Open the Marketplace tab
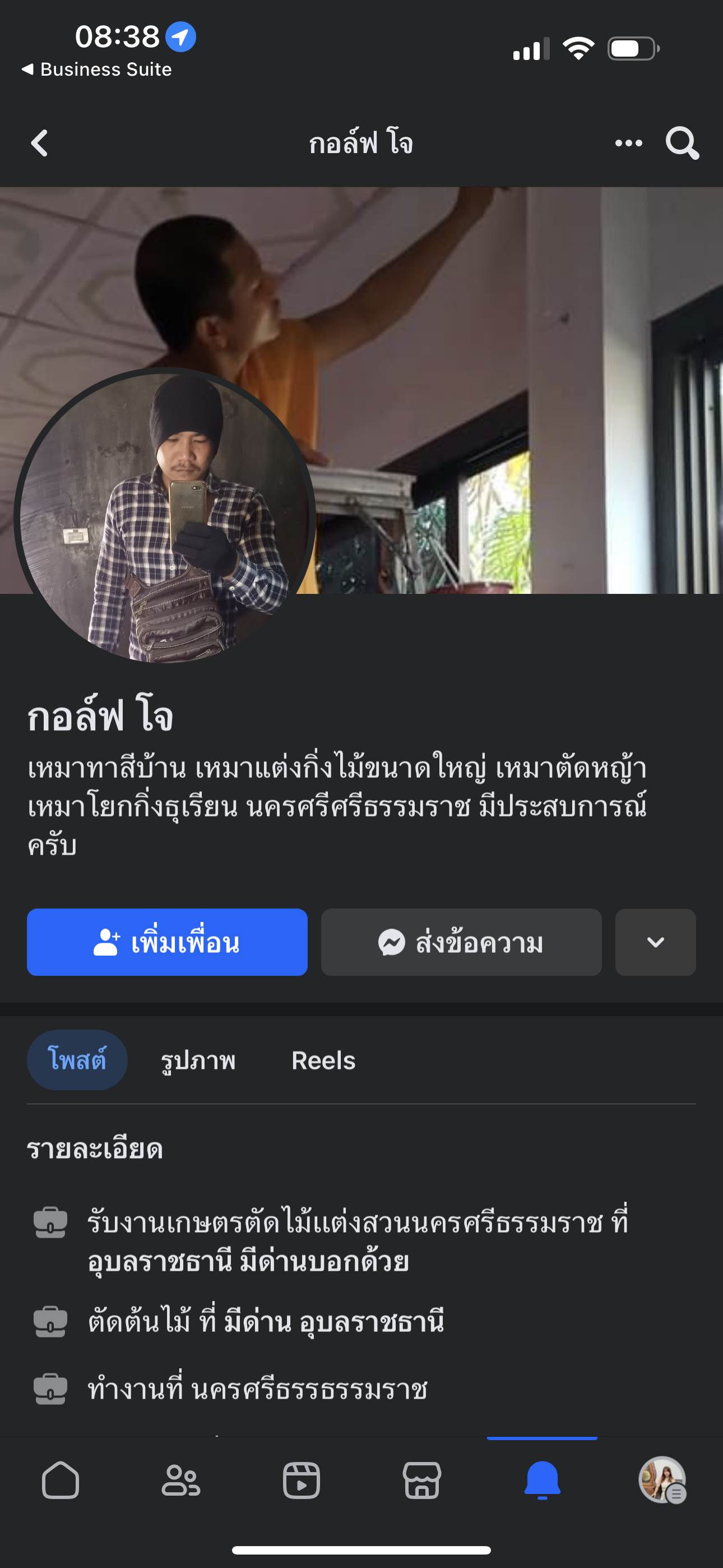The width and height of the screenshot is (723, 1568). pyautogui.click(x=421, y=1480)
